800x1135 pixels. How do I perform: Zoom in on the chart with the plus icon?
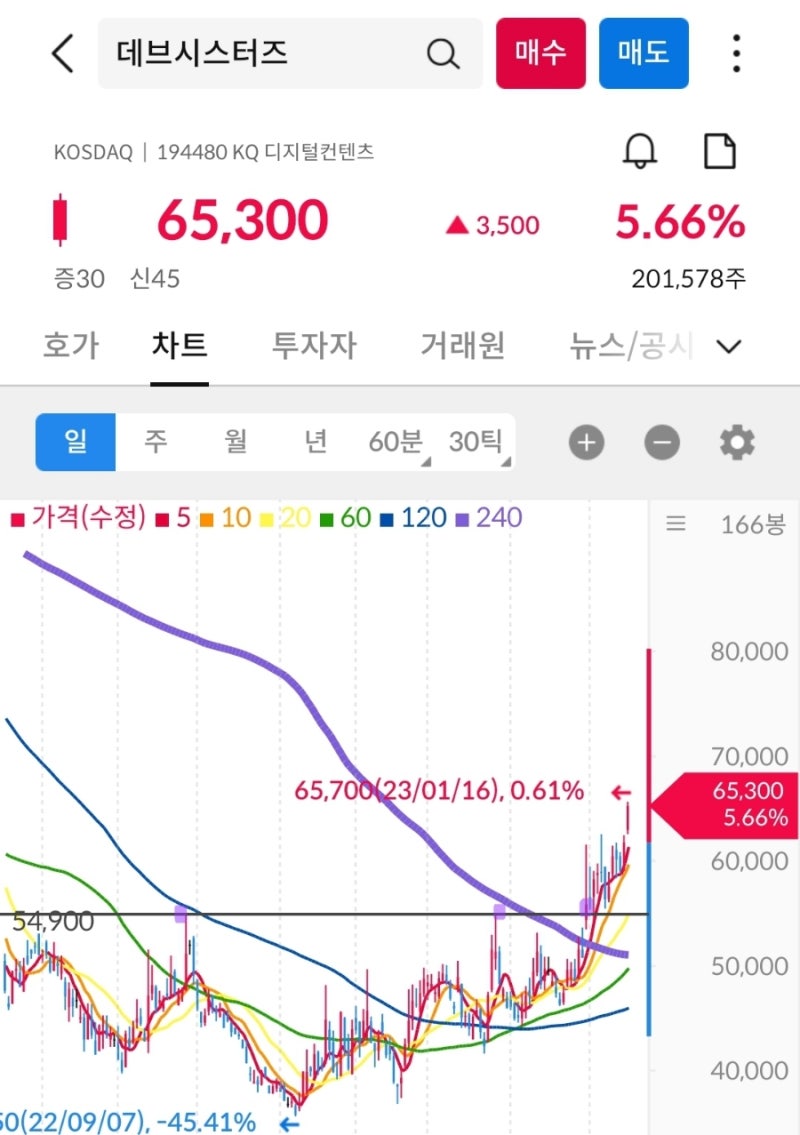tap(586, 442)
